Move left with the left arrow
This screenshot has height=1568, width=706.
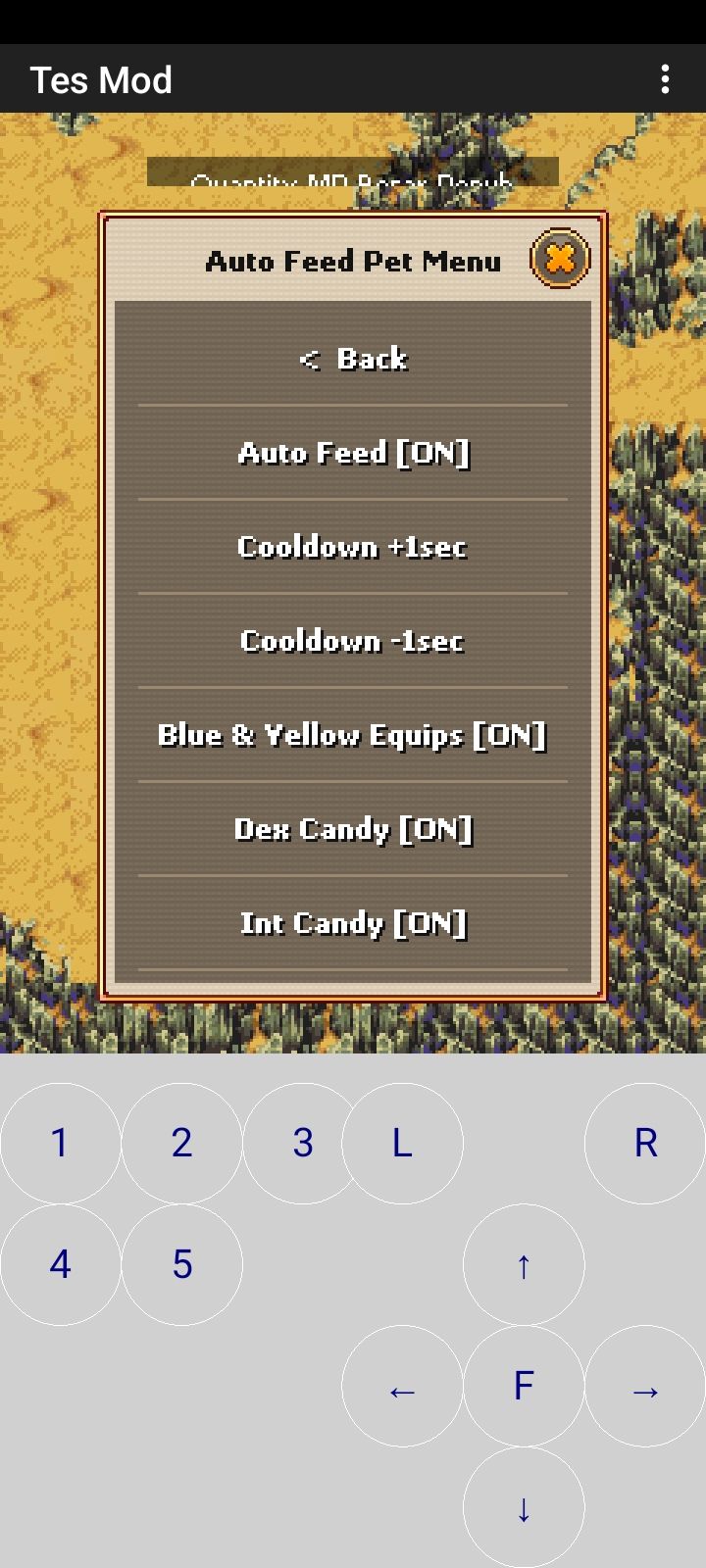[402, 1387]
